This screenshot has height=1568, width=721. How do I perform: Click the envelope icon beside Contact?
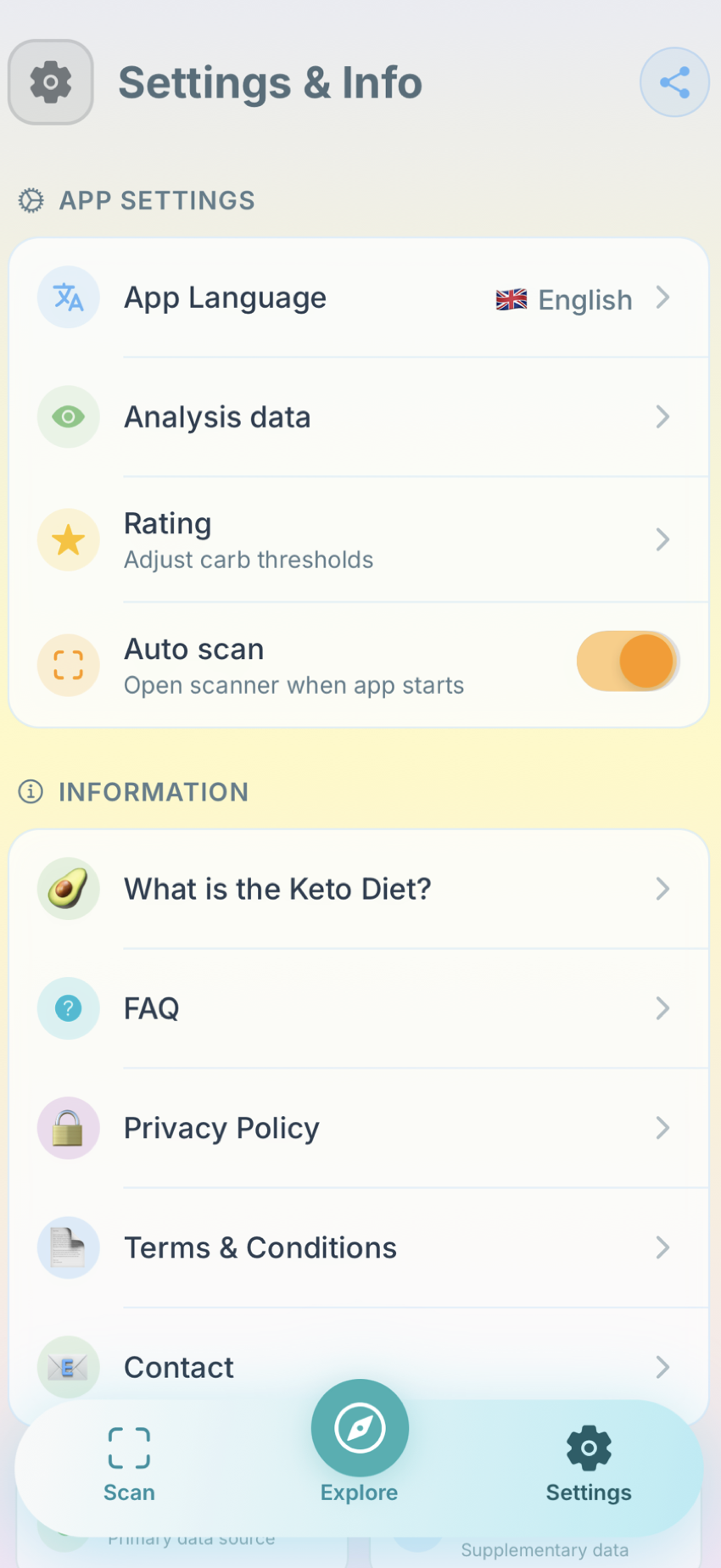click(68, 1367)
